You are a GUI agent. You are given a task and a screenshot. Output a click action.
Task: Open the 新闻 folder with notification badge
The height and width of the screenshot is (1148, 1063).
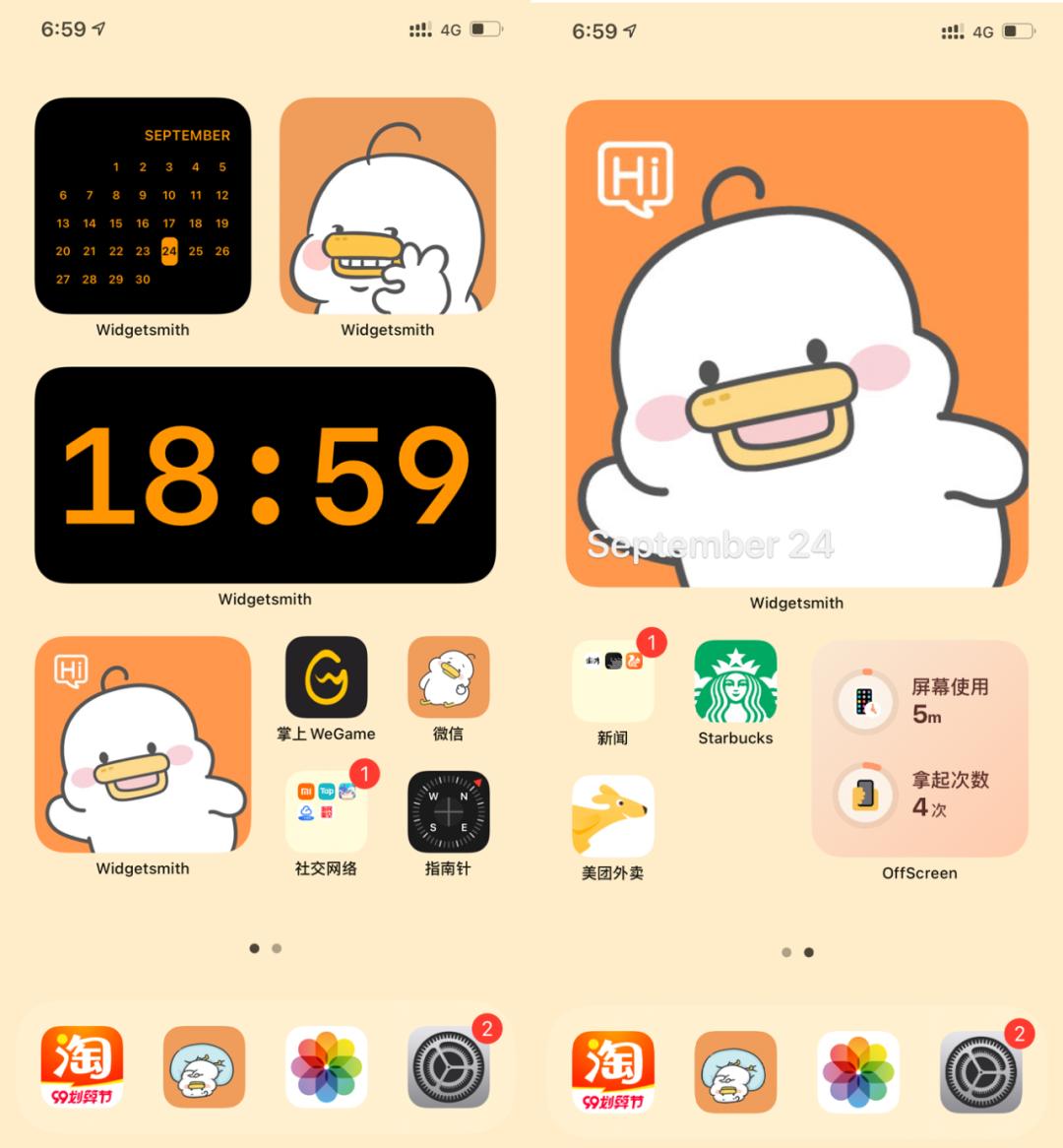(x=612, y=679)
